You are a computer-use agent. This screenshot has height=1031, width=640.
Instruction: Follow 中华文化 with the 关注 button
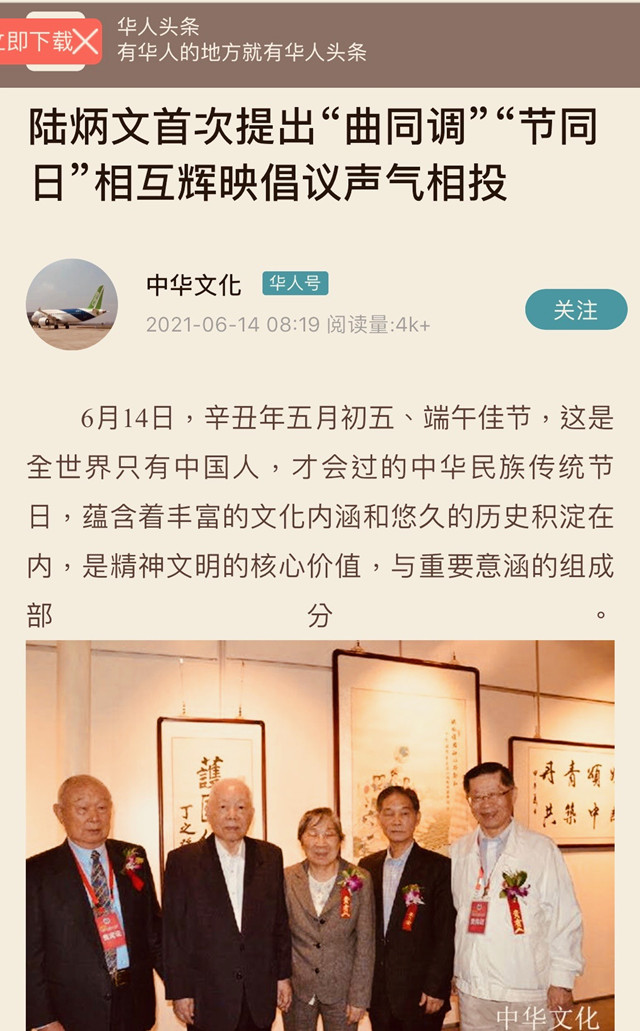pos(576,311)
